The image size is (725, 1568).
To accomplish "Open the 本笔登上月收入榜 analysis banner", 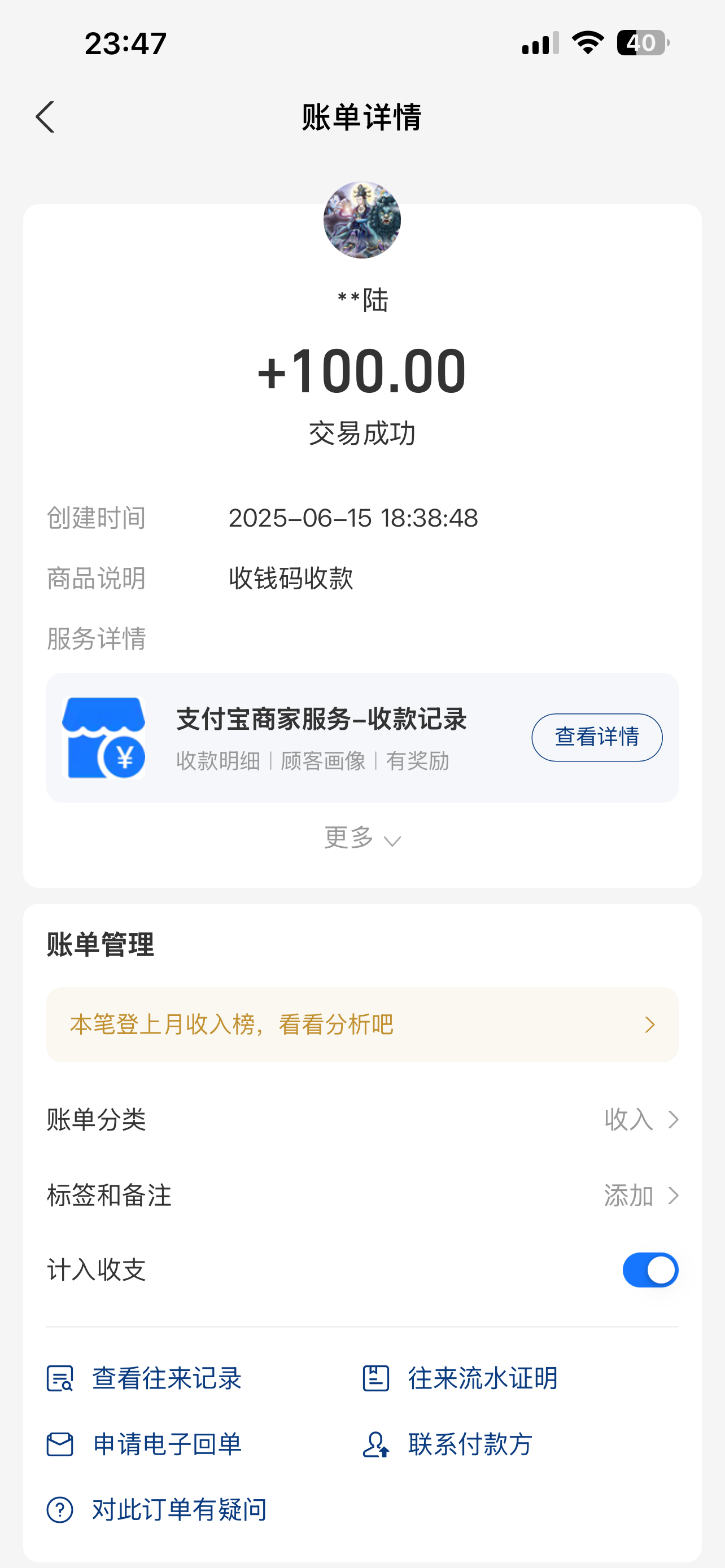I will (x=362, y=1024).
